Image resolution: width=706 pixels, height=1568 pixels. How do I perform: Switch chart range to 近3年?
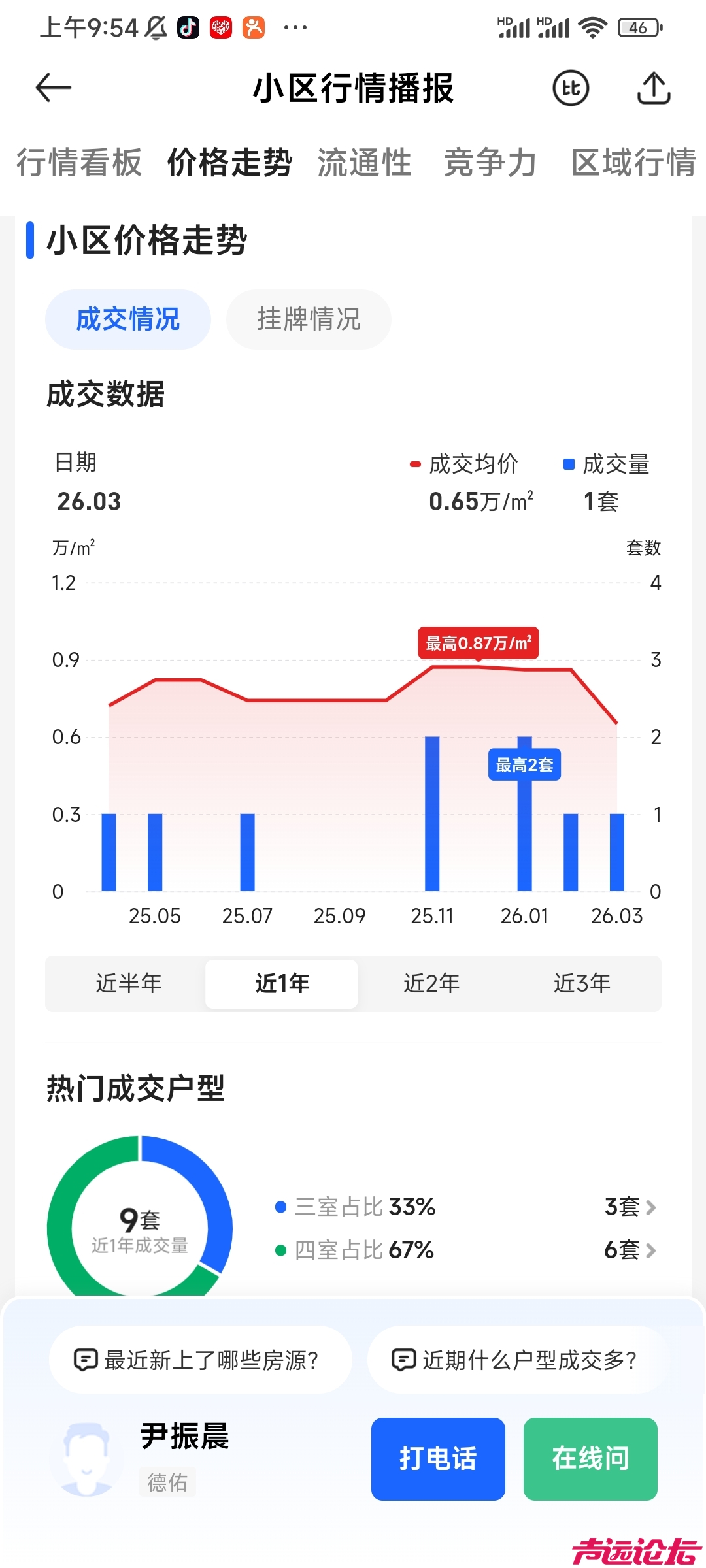click(x=582, y=983)
